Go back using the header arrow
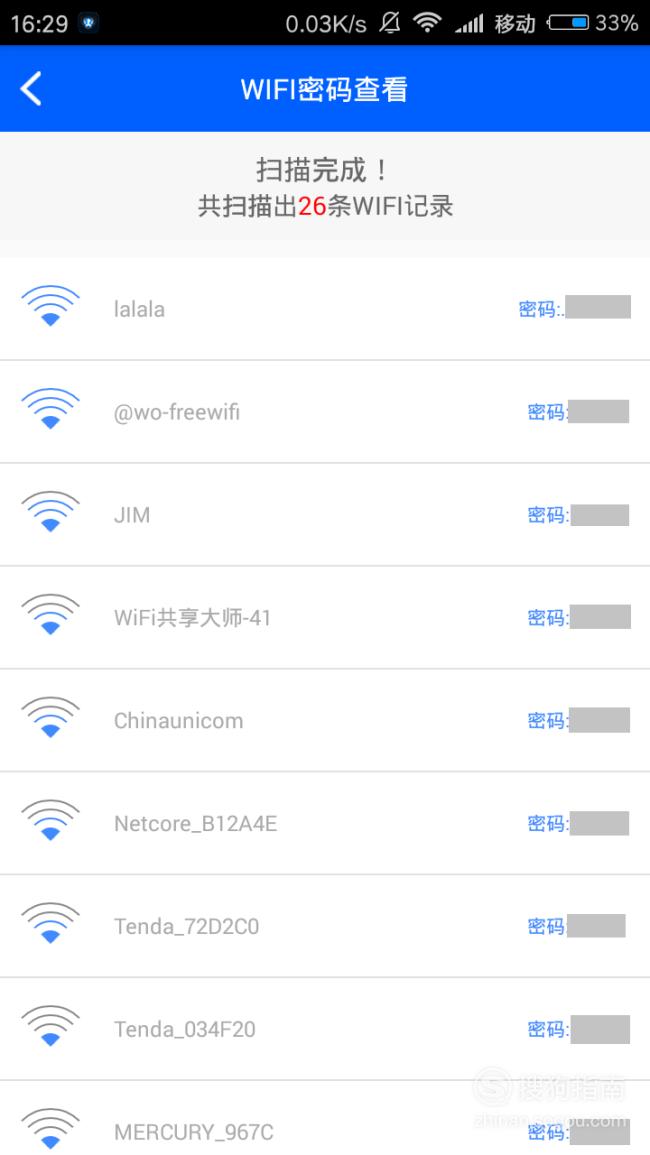650x1155 pixels. pyautogui.click(x=31, y=89)
